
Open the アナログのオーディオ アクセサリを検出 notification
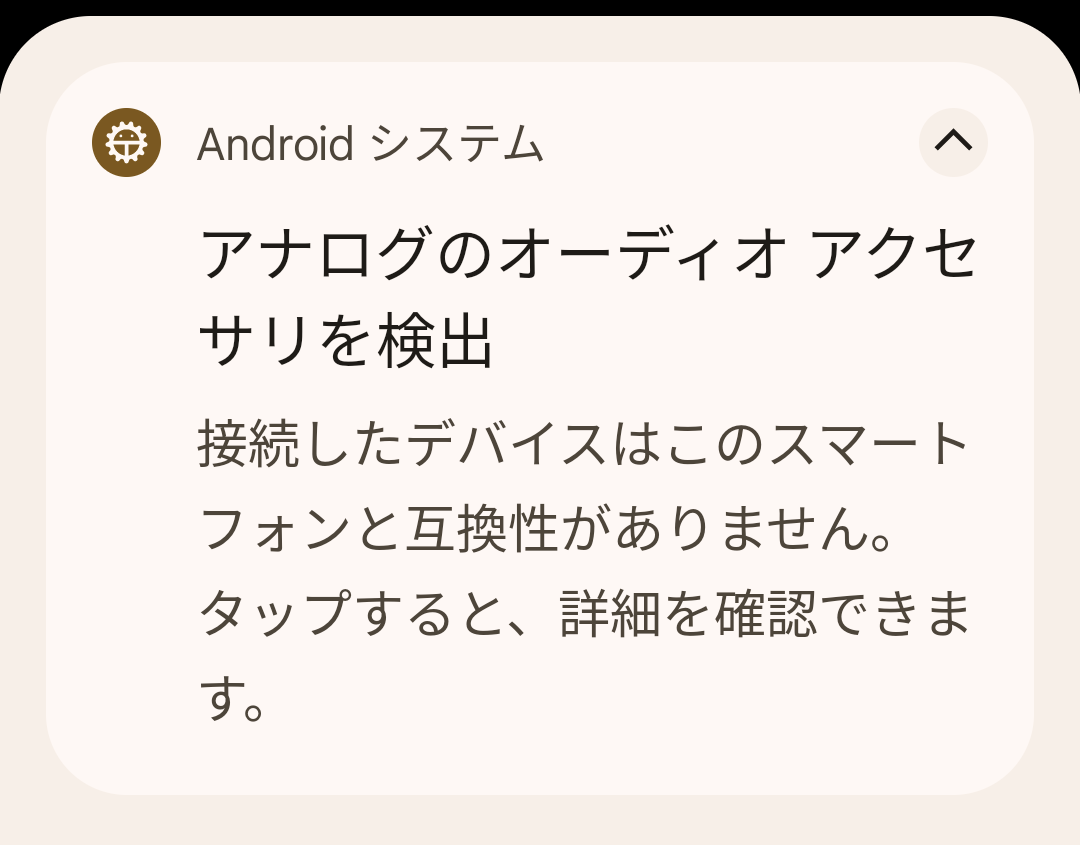click(539, 428)
